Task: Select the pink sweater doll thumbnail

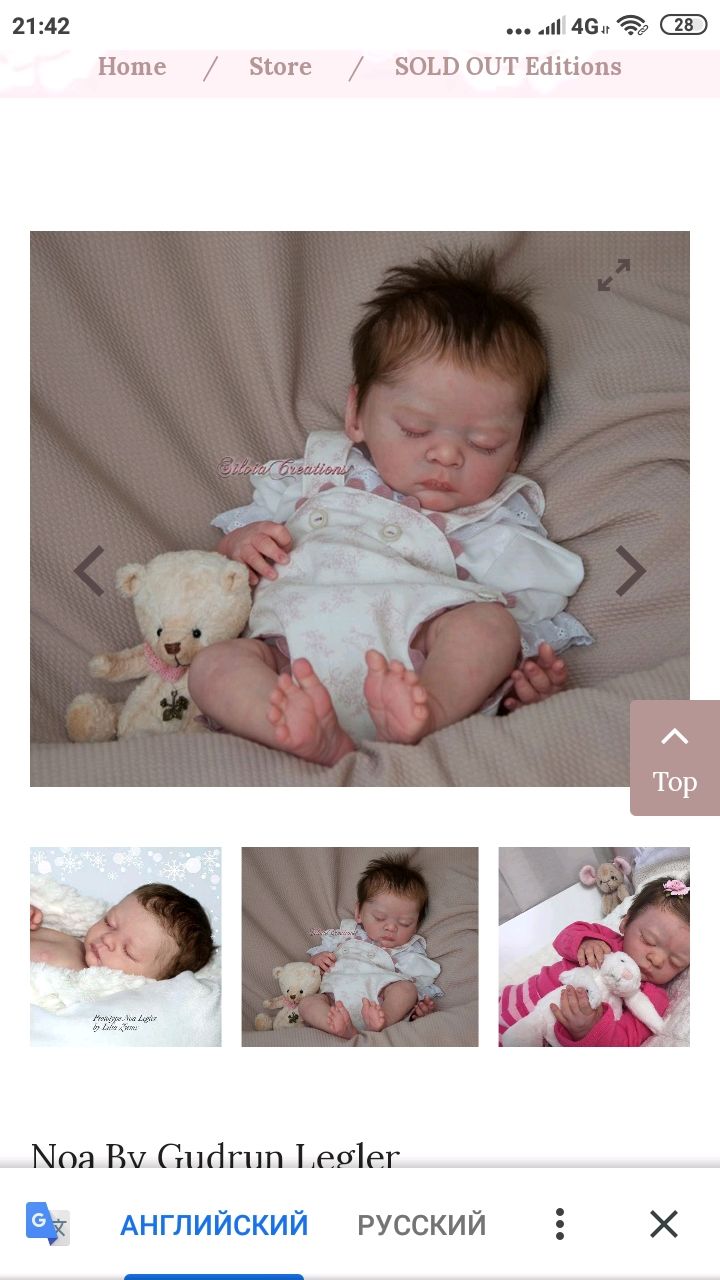Action: pos(594,947)
